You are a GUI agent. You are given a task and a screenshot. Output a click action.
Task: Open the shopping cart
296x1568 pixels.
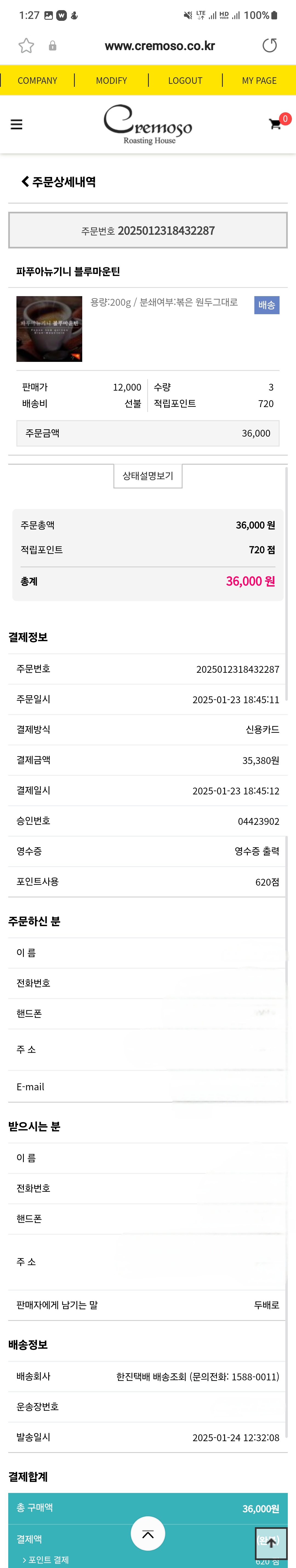[275, 124]
